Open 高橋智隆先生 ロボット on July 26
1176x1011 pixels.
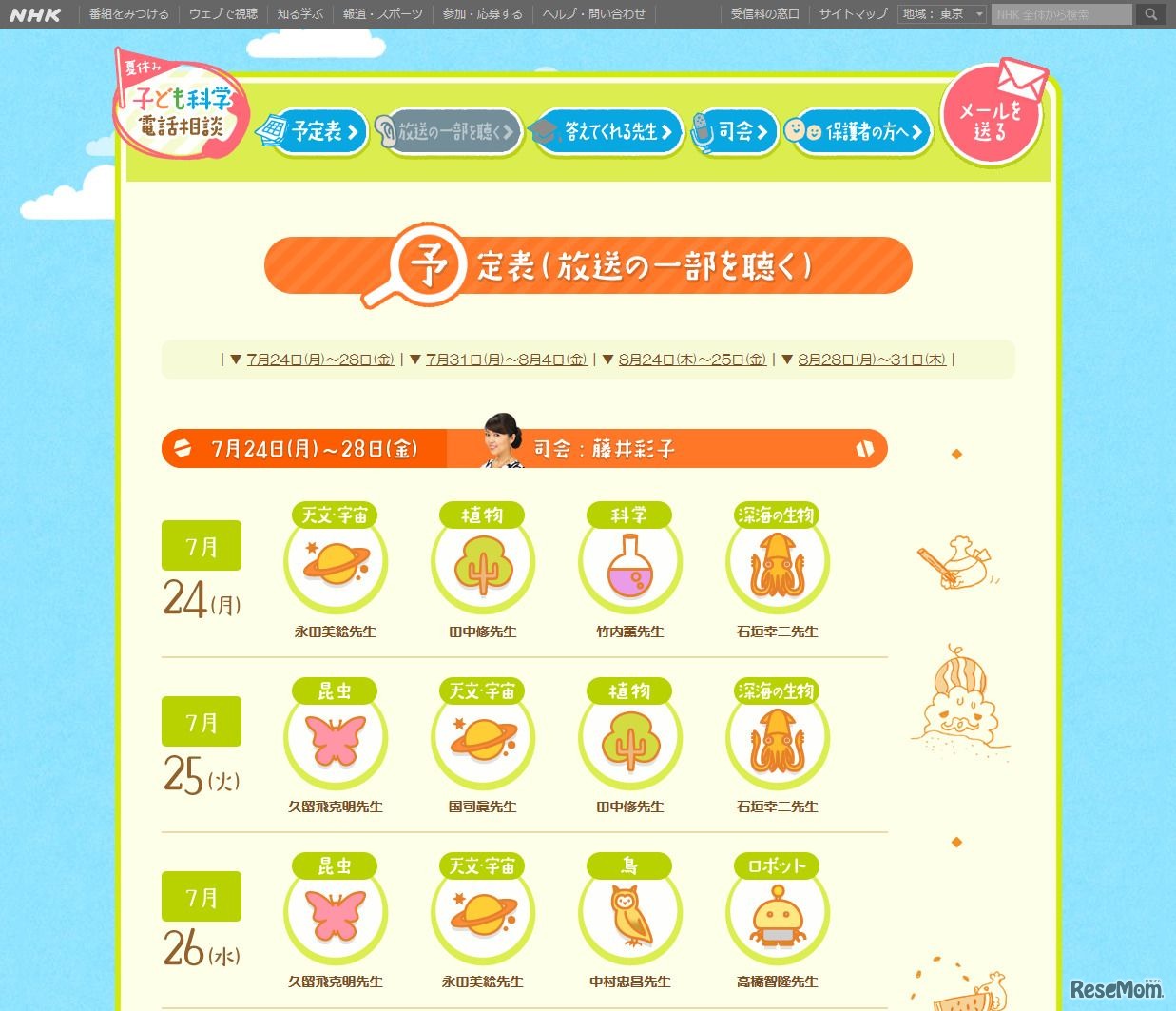pyautogui.click(x=777, y=917)
